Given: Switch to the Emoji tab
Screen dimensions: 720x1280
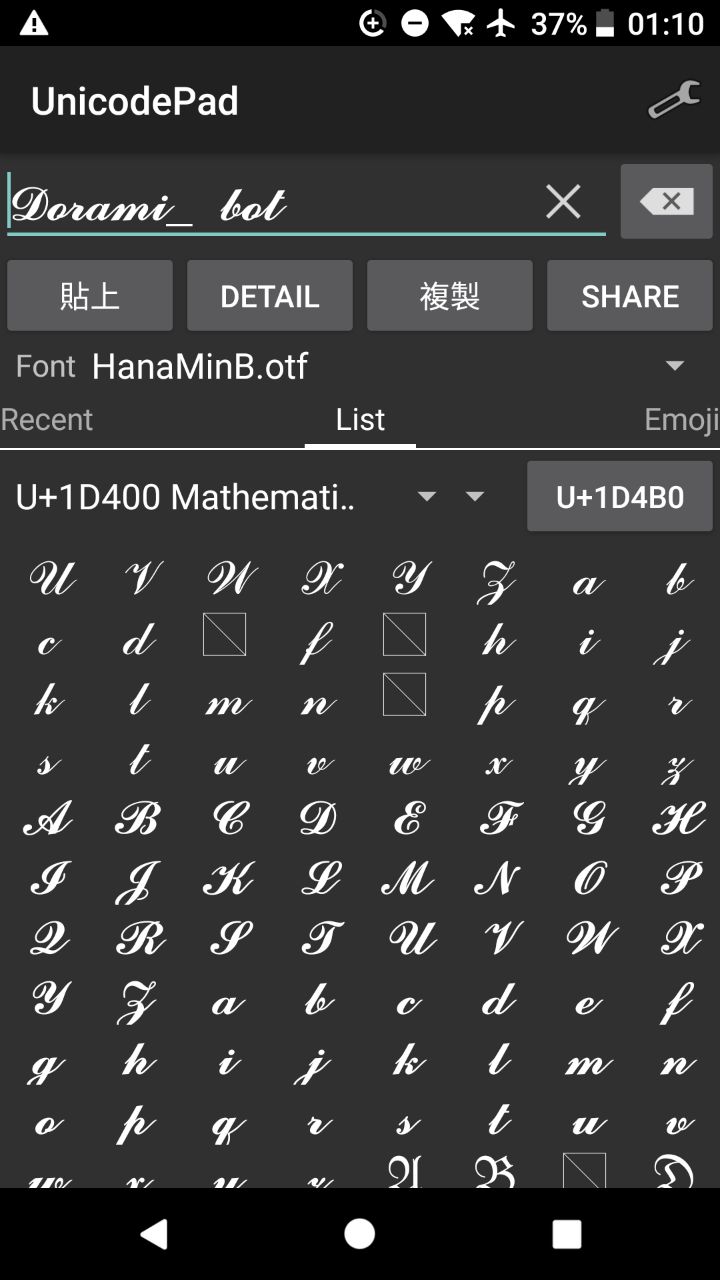Looking at the screenshot, I should [681, 420].
